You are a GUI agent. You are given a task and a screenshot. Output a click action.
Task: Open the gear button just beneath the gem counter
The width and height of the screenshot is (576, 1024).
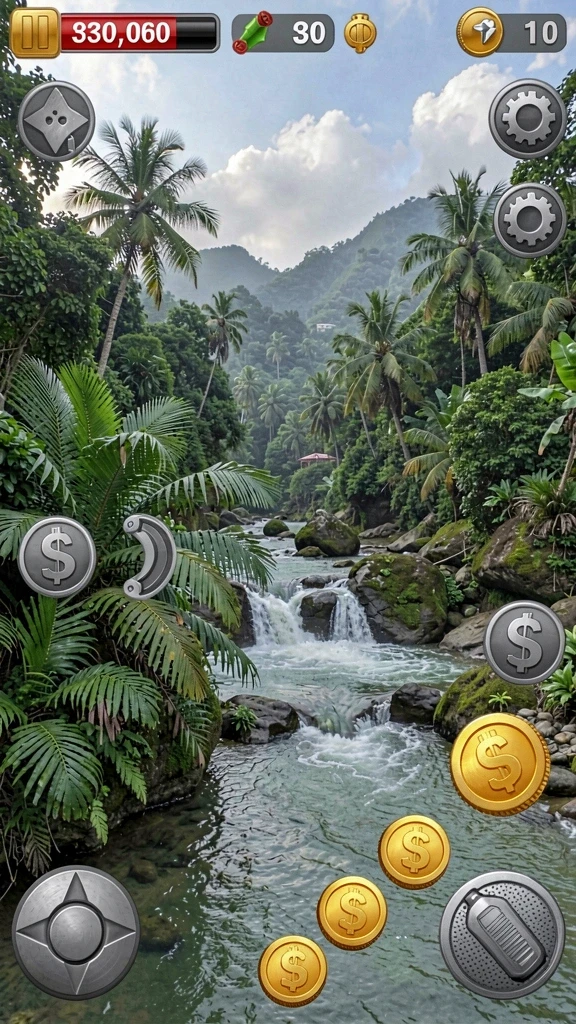coord(528,118)
